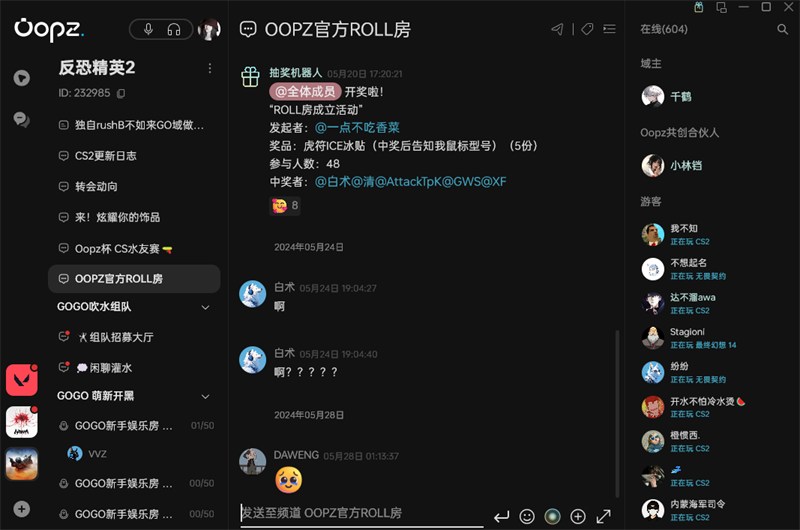Screen dimensions: 800x530
Task: Collapse the GOGO 萌新开黑 group
Action: [206, 396]
